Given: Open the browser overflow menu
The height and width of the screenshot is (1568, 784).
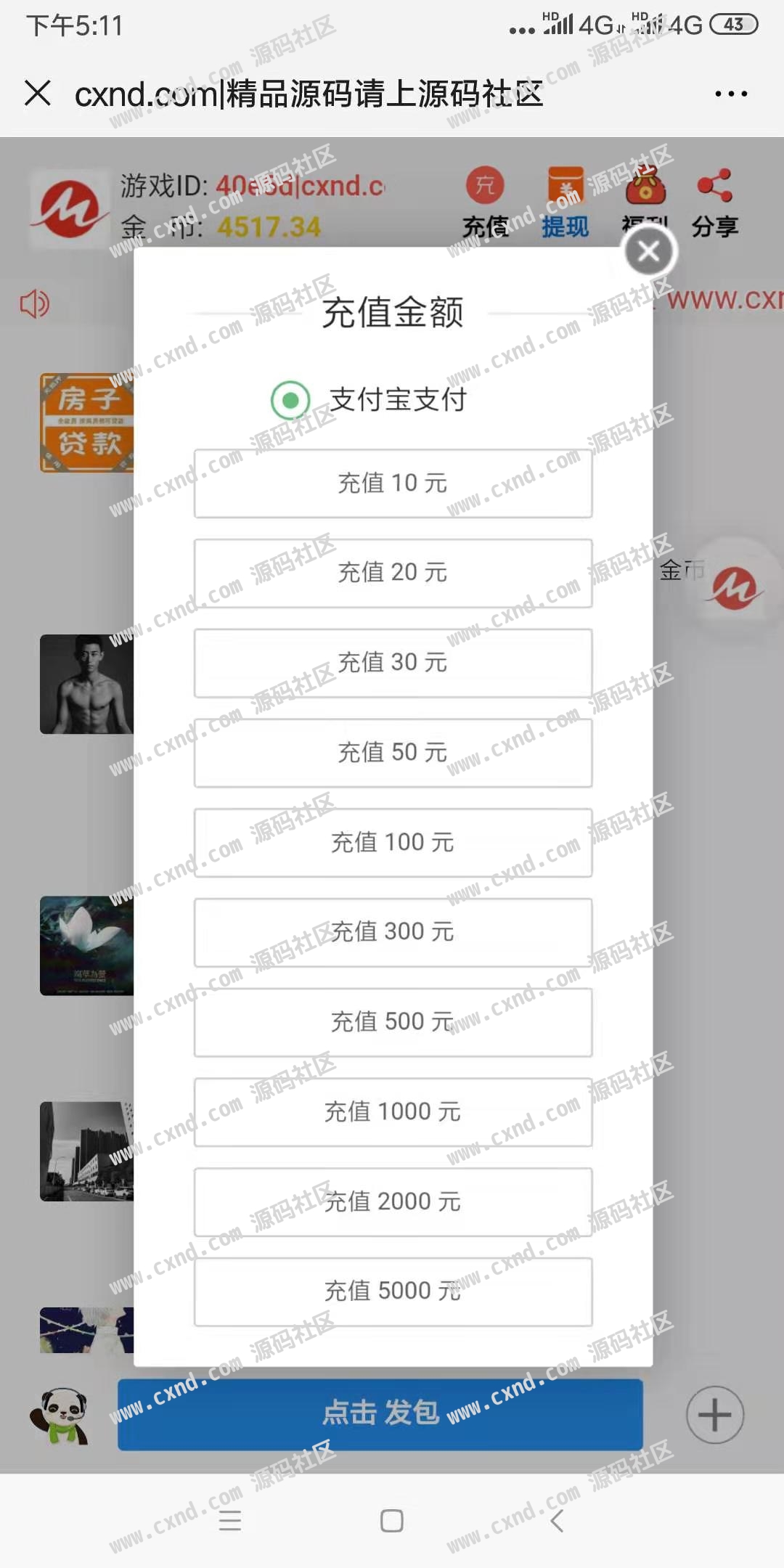Looking at the screenshot, I should coord(730,94).
